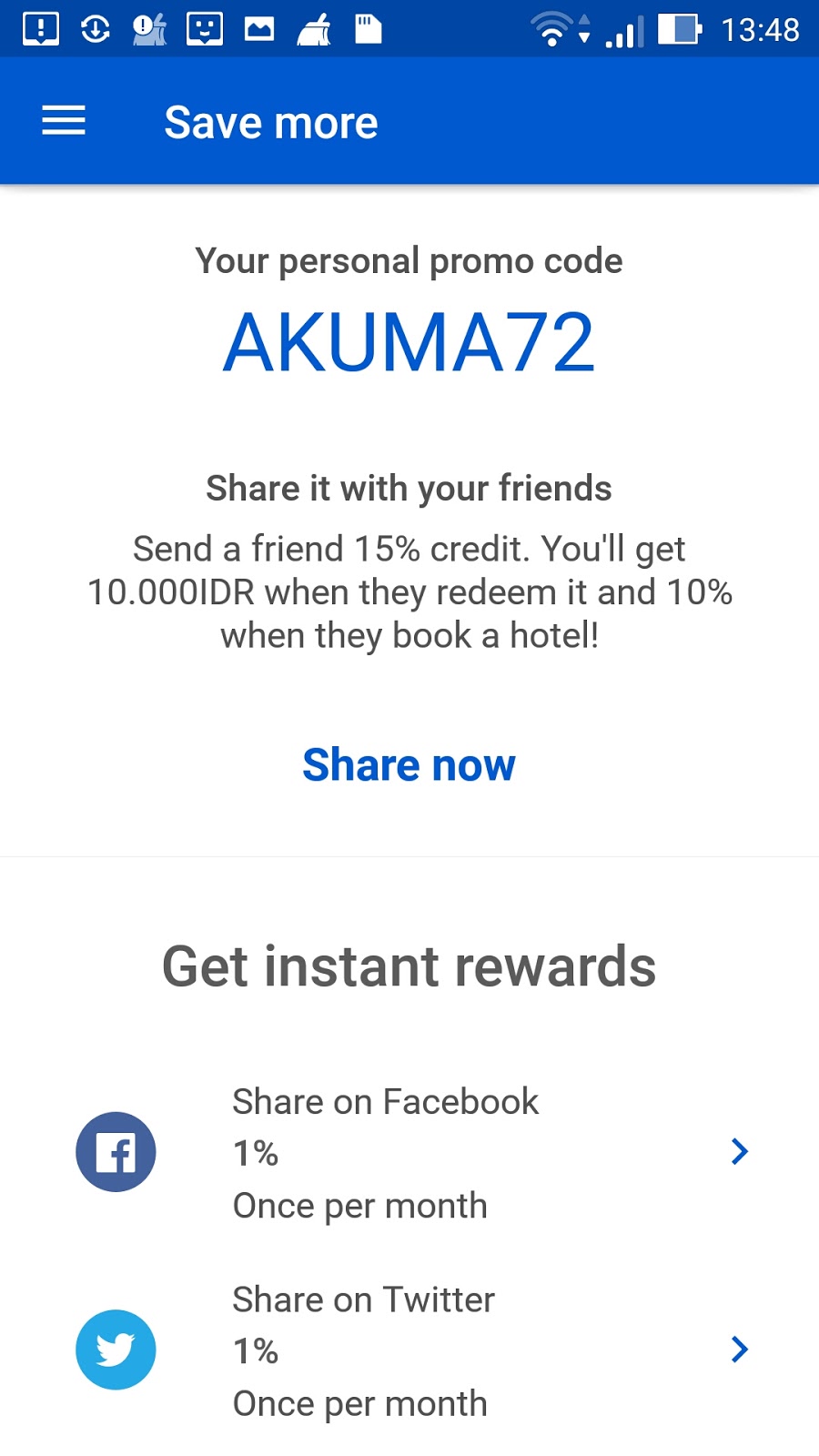The height and width of the screenshot is (1456, 819).
Task: Open the Share on Twitter reward
Action: click(x=409, y=1350)
